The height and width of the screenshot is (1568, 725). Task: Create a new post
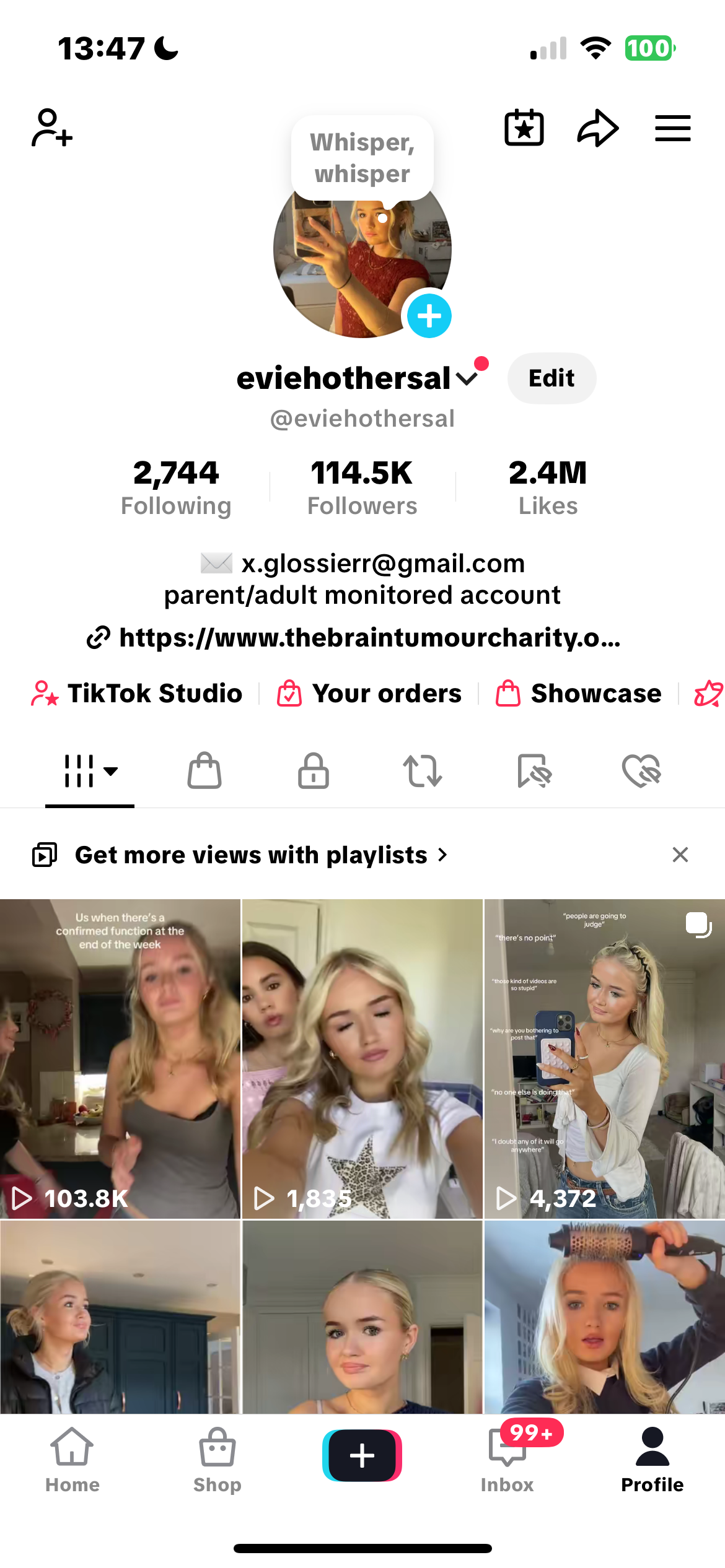pyautogui.click(x=362, y=1455)
